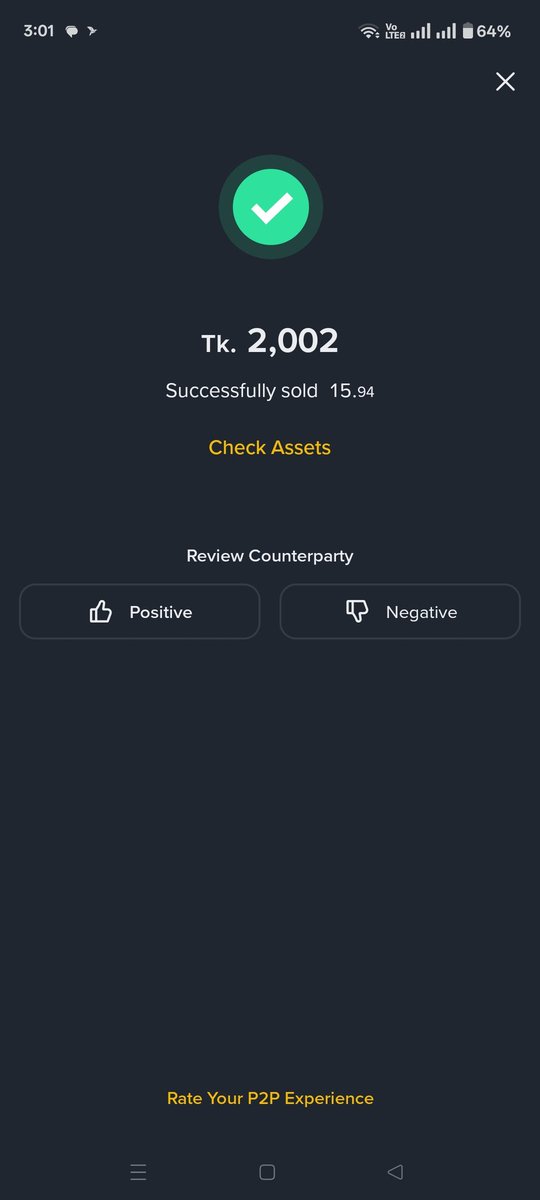Give the counterparty a Positive review
Image resolution: width=540 pixels, height=1200 pixels.
pyautogui.click(x=139, y=612)
